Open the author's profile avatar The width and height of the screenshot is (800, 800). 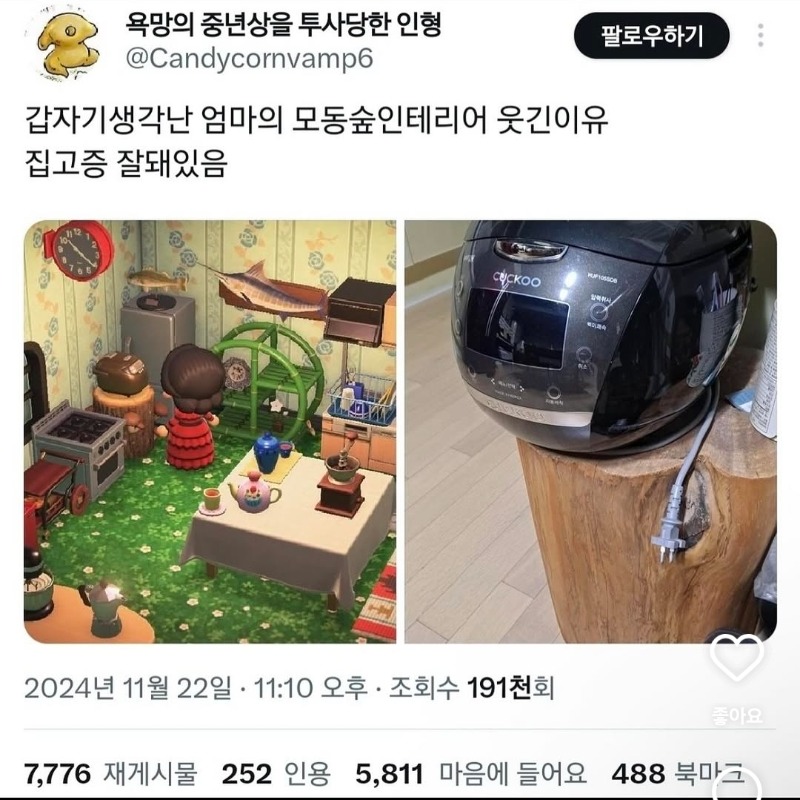tap(67, 45)
